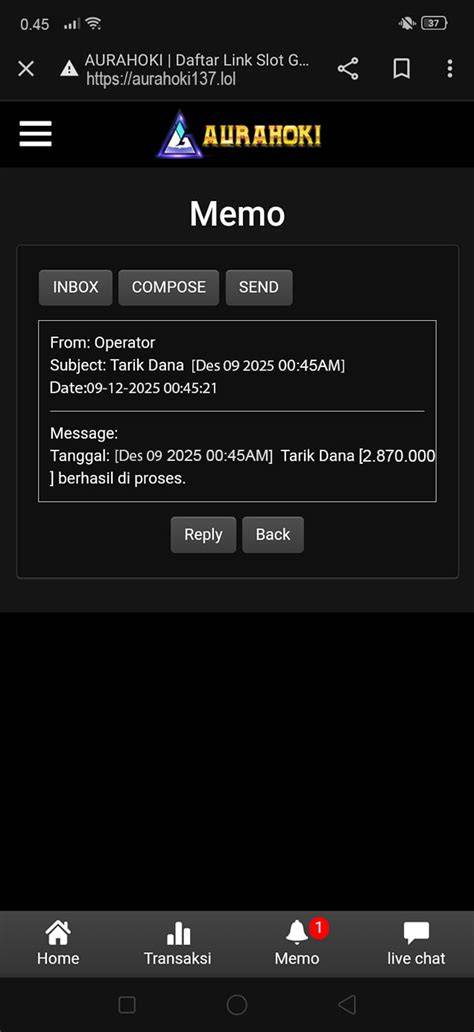Open the Memo tab with notification badge

click(x=298, y=944)
